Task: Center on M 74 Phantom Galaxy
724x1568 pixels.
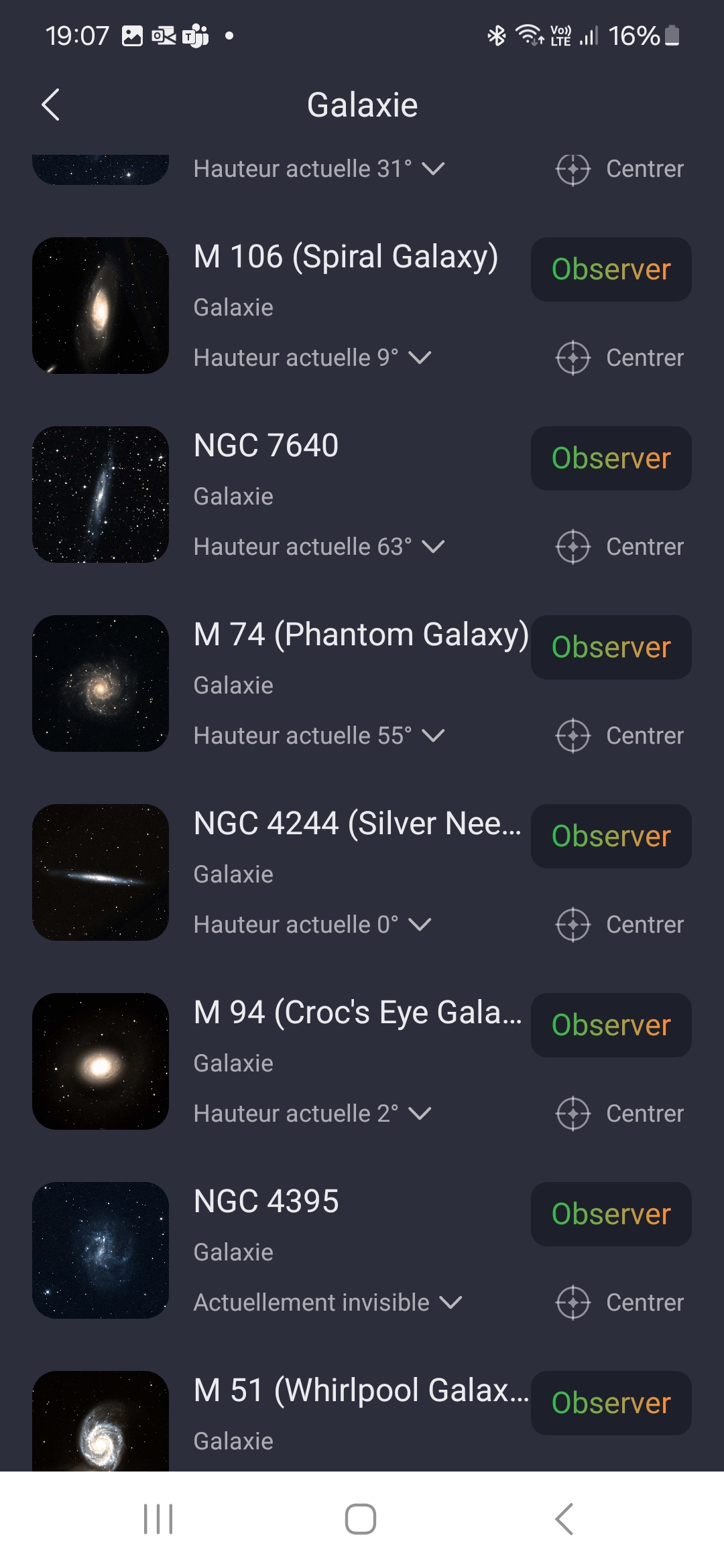Action: click(620, 736)
